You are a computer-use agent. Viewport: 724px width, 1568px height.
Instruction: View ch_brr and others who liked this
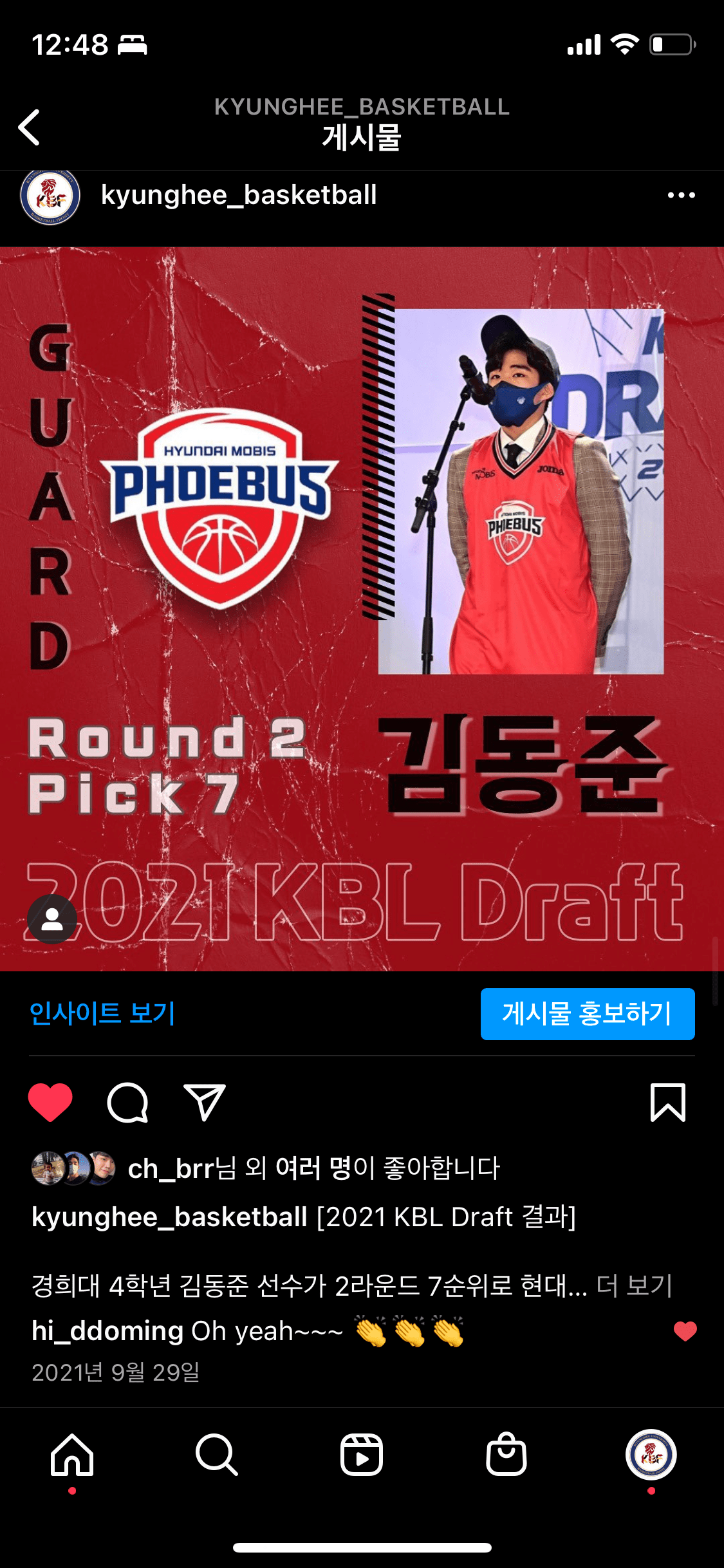pos(313,1168)
